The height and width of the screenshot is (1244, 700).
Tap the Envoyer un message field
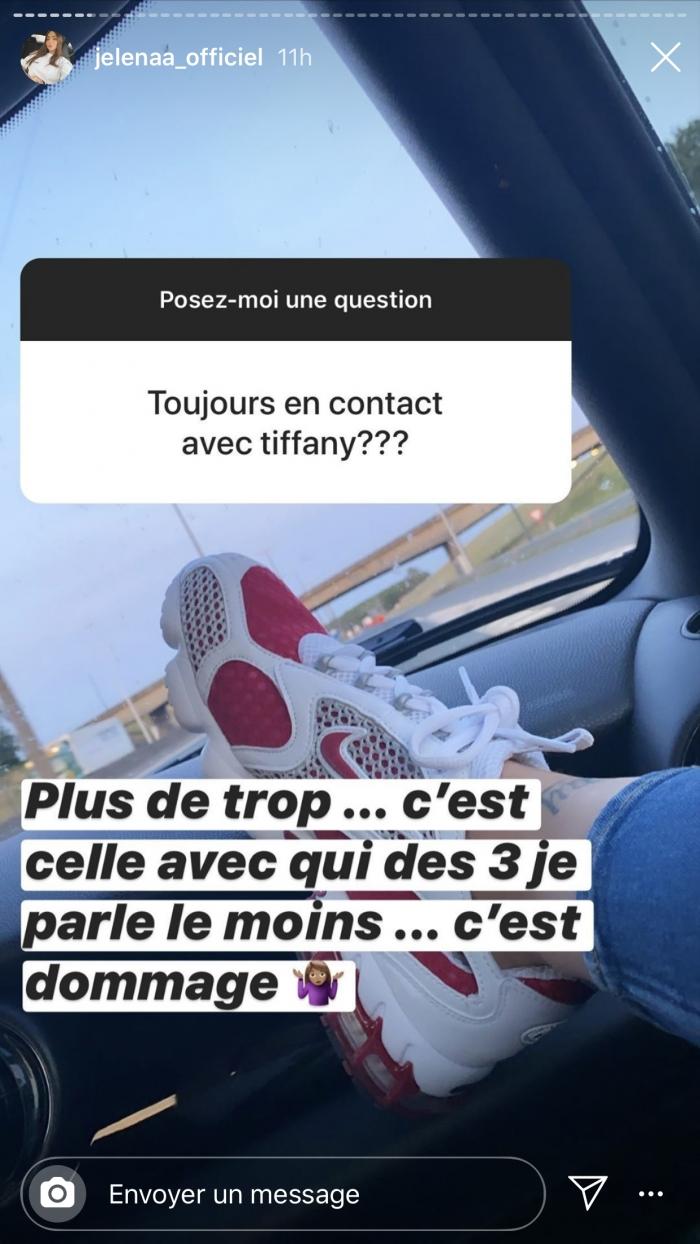tap(300, 1194)
